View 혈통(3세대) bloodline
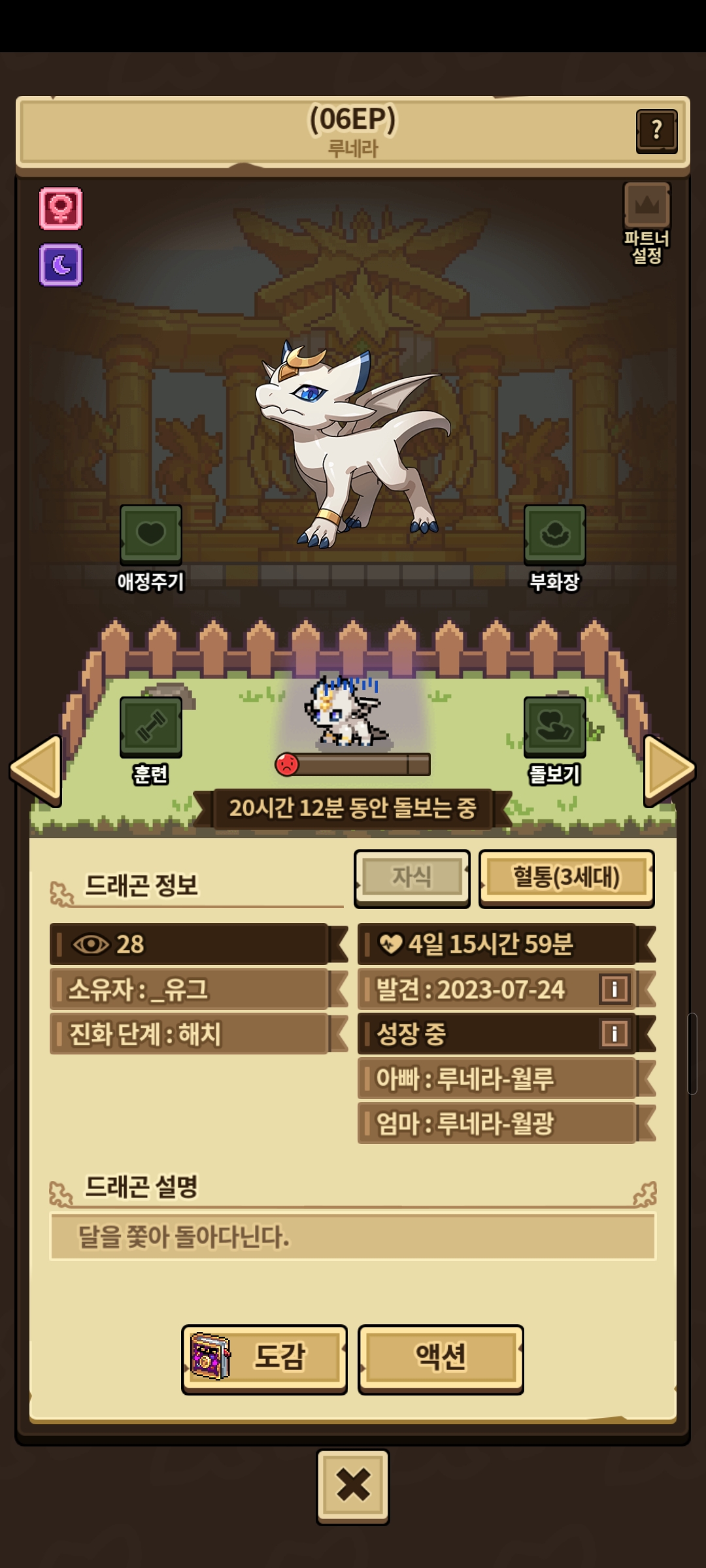 click(566, 877)
